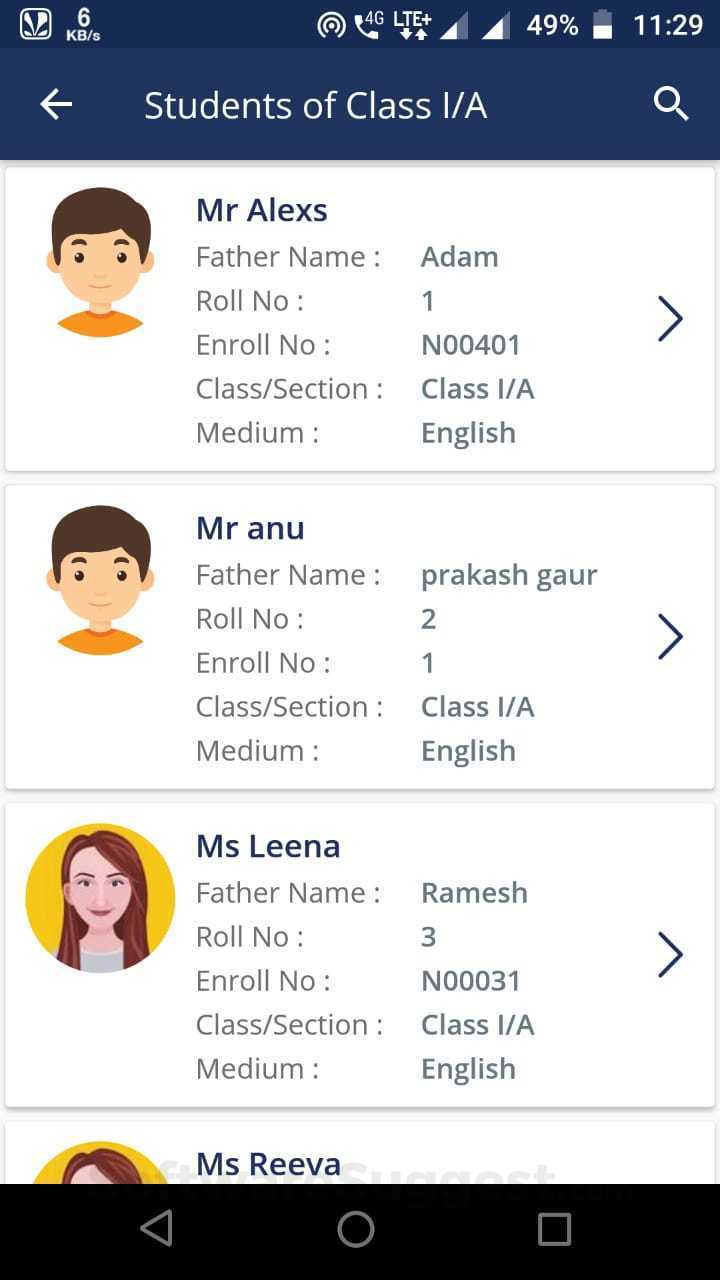Tap the system home button
Viewport: 720px width, 1280px height.
(356, 1229)
